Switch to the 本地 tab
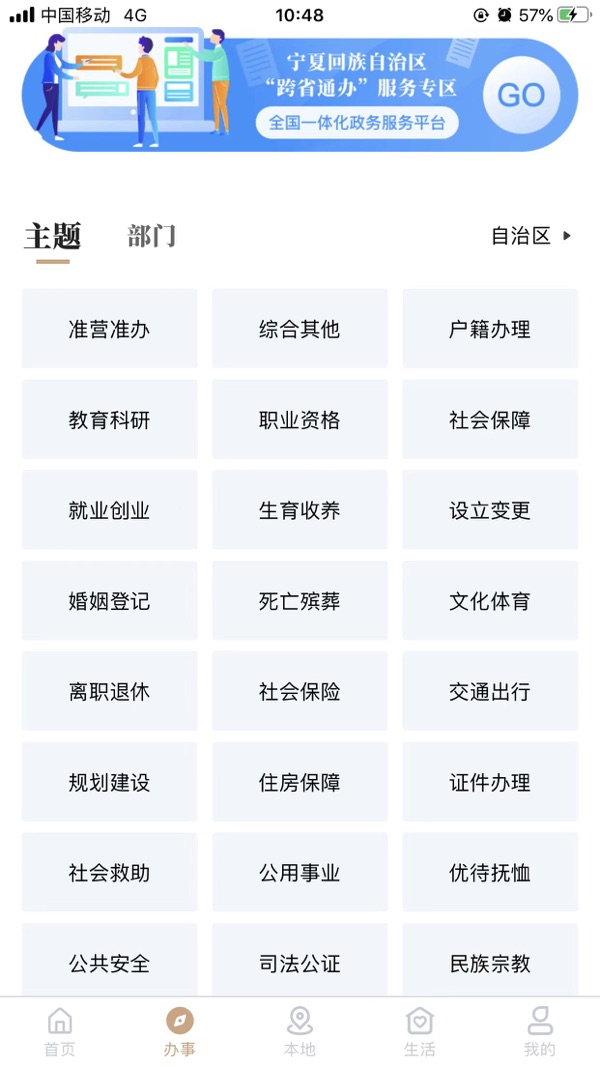The image size is (600, 1067). pyautogui.click(x=300, y=1032)
